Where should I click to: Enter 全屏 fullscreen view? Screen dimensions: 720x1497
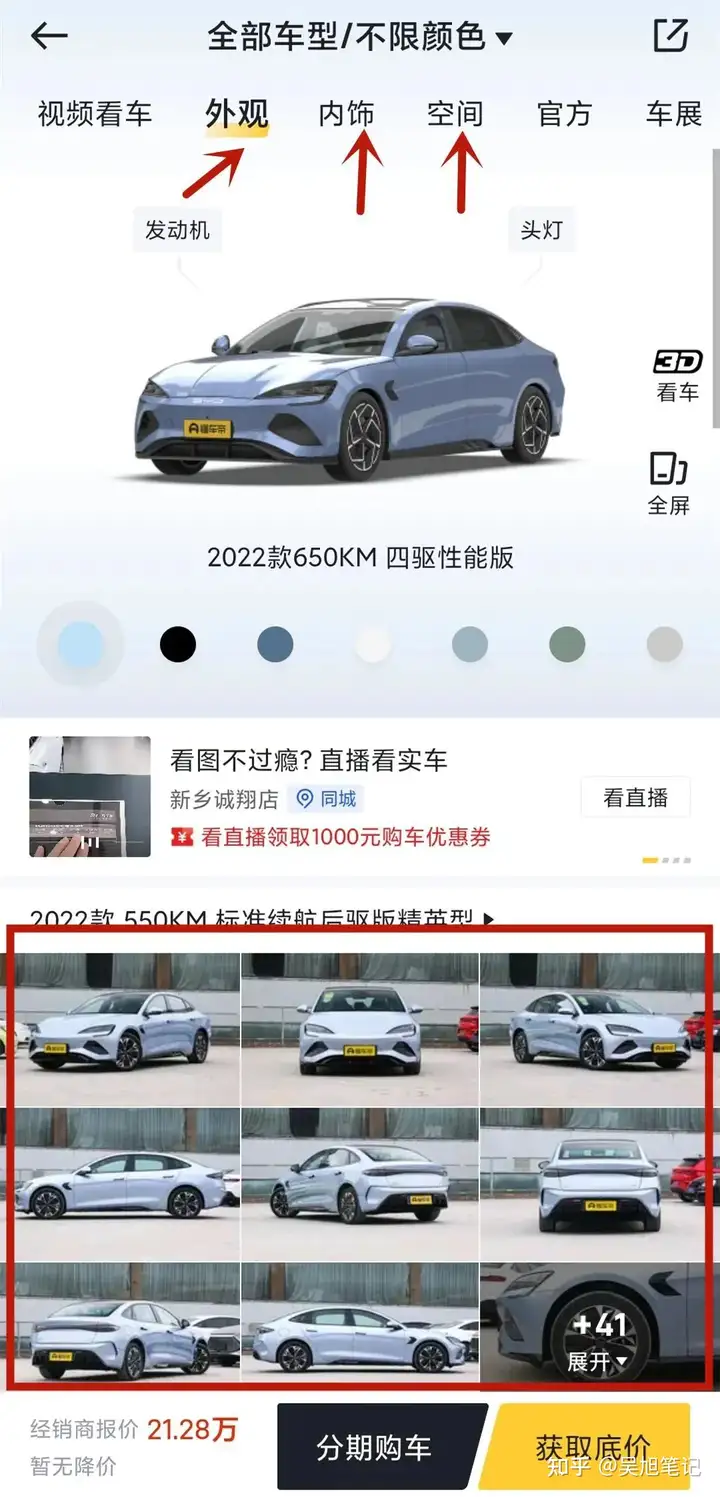tap(669, 484)
